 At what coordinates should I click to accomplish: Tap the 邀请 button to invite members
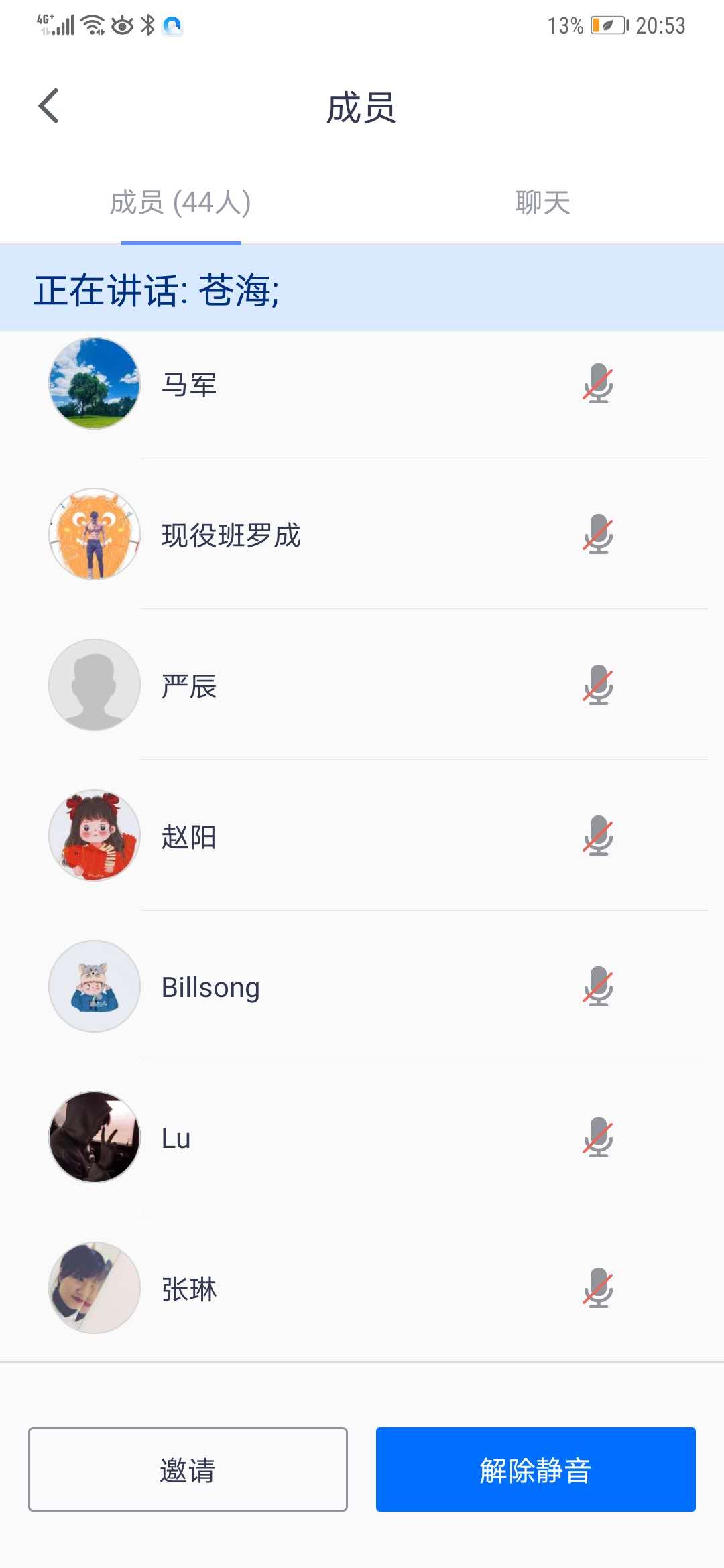point(188,1470)
